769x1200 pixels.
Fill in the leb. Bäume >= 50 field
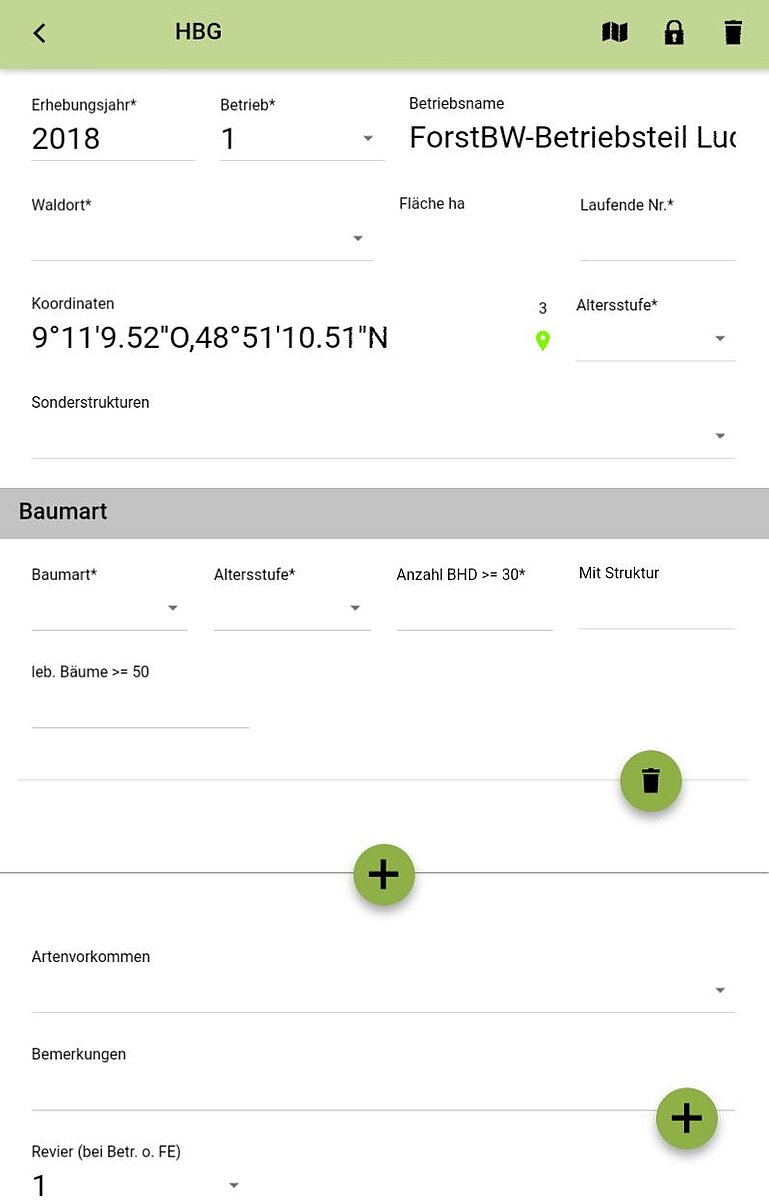(140, 707)
